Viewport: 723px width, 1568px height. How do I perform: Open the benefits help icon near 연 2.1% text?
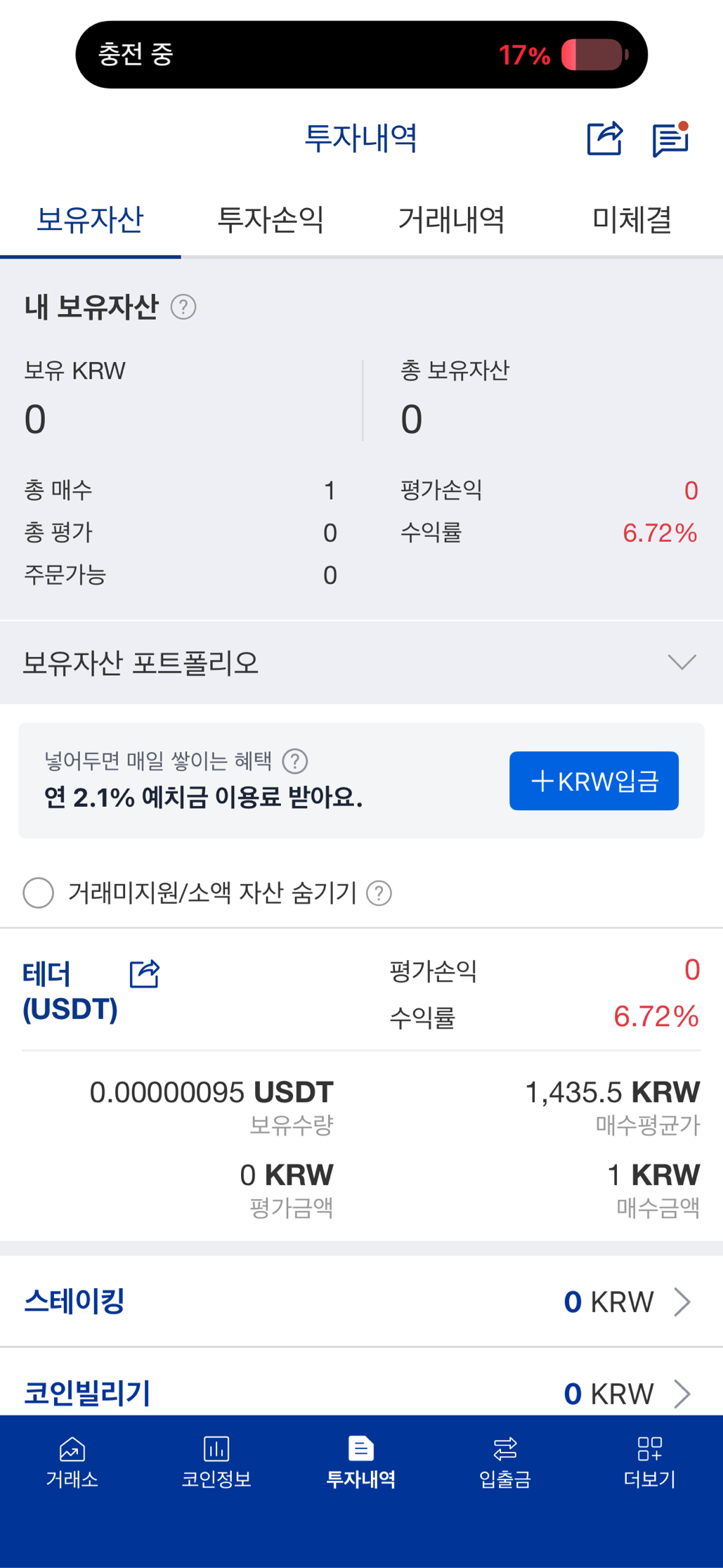[294, 761]
